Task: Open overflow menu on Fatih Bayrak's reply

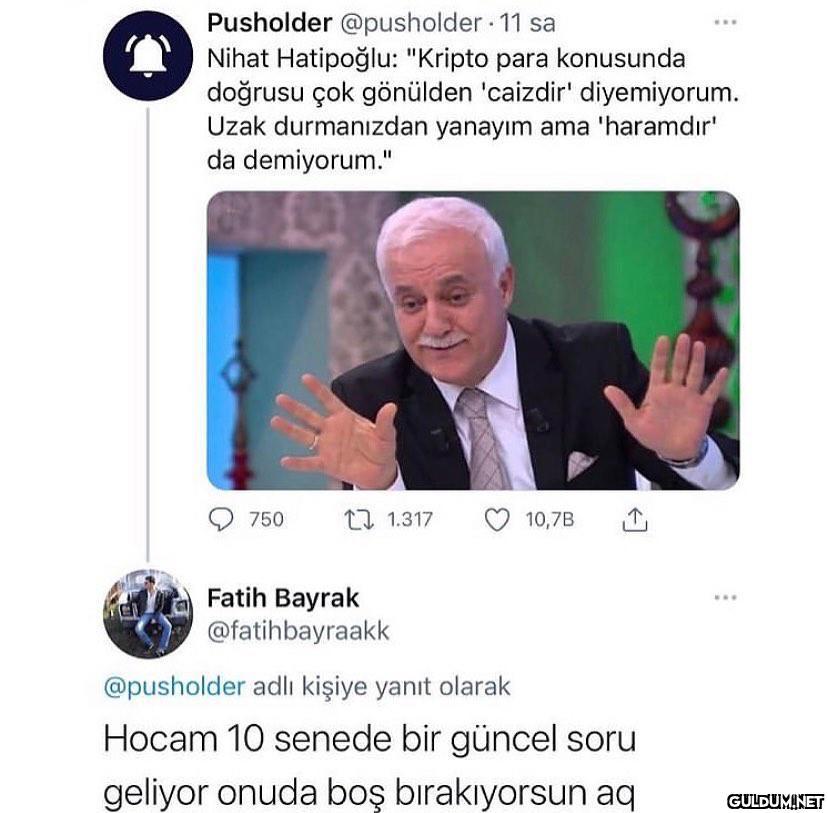Action: click(724, 598)
